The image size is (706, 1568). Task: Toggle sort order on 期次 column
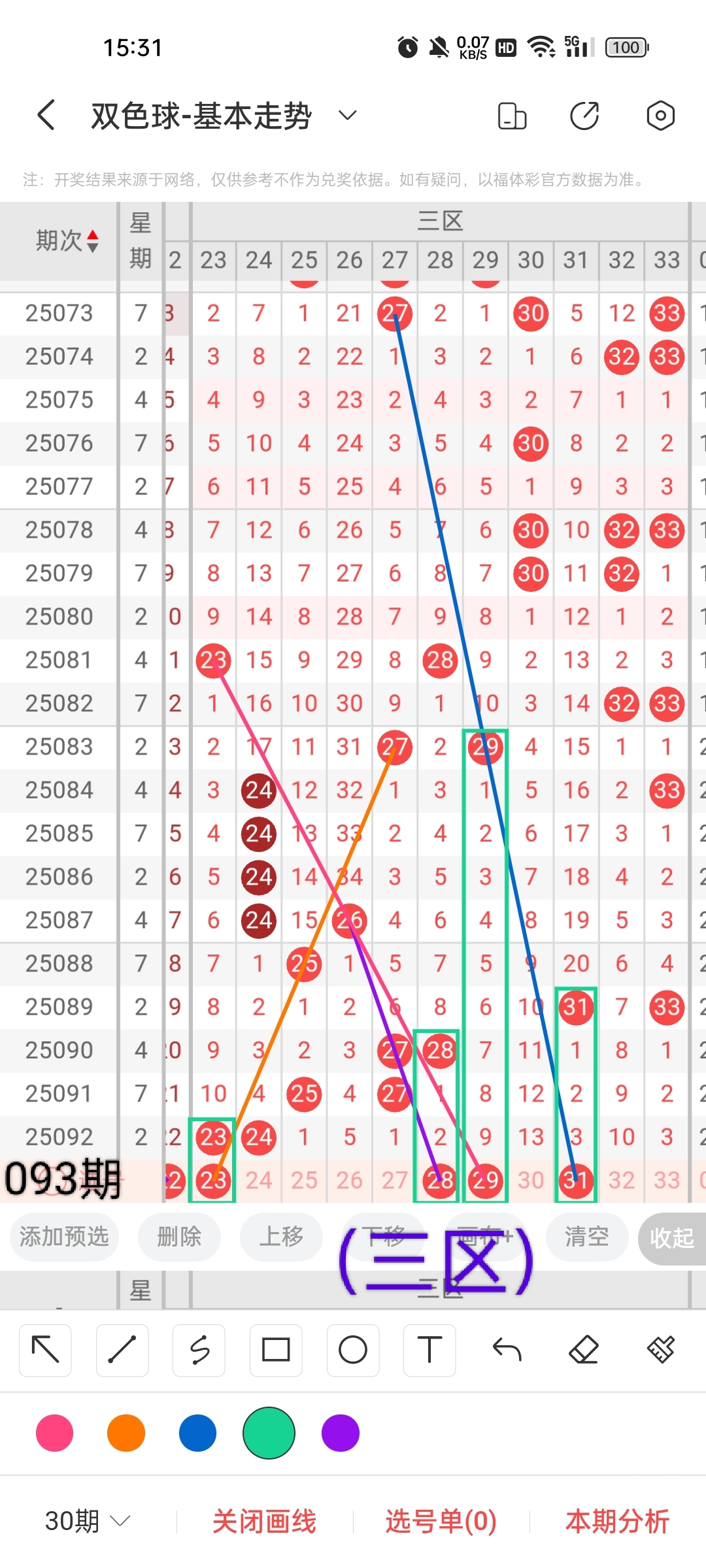67,240
